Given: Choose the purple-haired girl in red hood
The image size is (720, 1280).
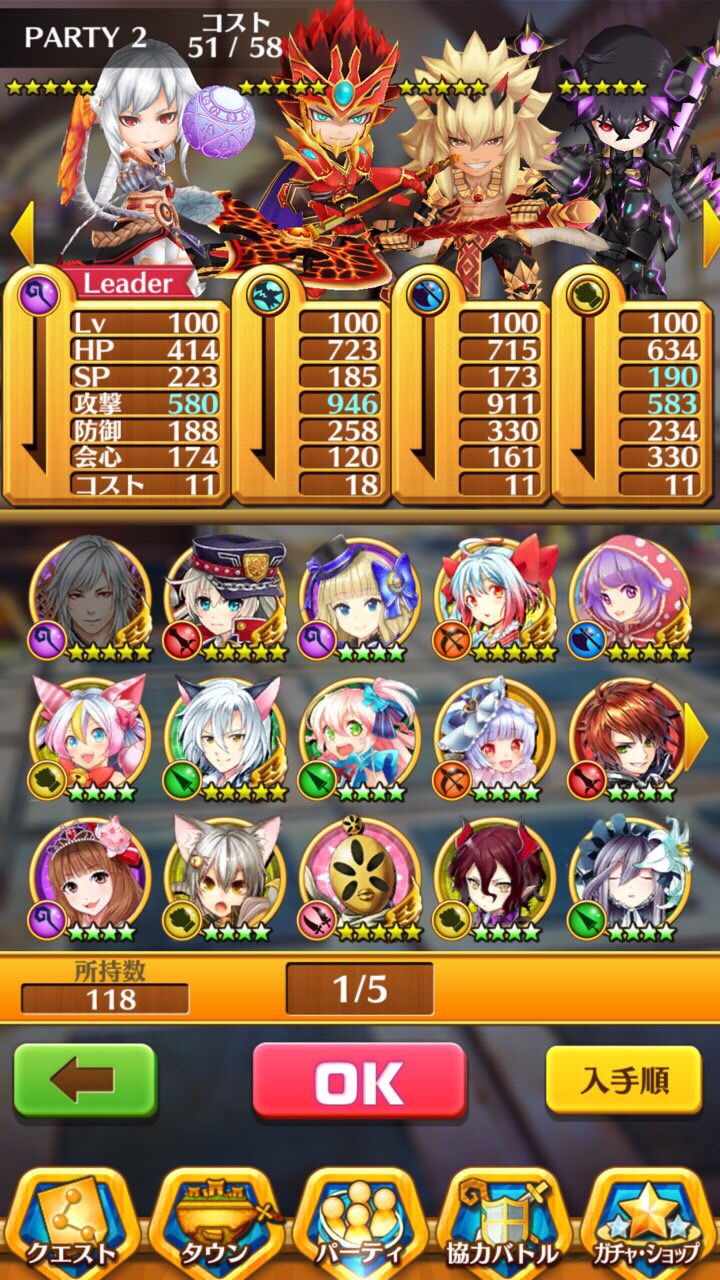Looking at the screenshot, I should point(630,599).
